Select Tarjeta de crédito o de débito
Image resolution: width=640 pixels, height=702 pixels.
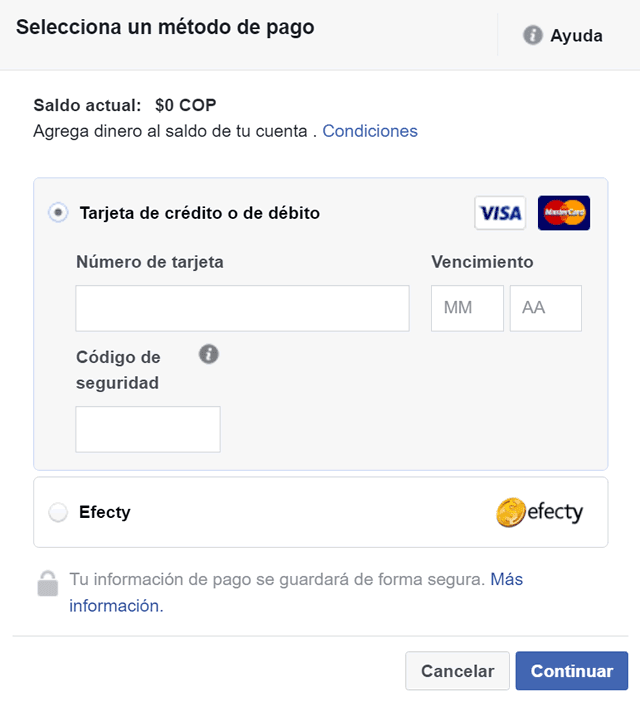pos(59,212)
